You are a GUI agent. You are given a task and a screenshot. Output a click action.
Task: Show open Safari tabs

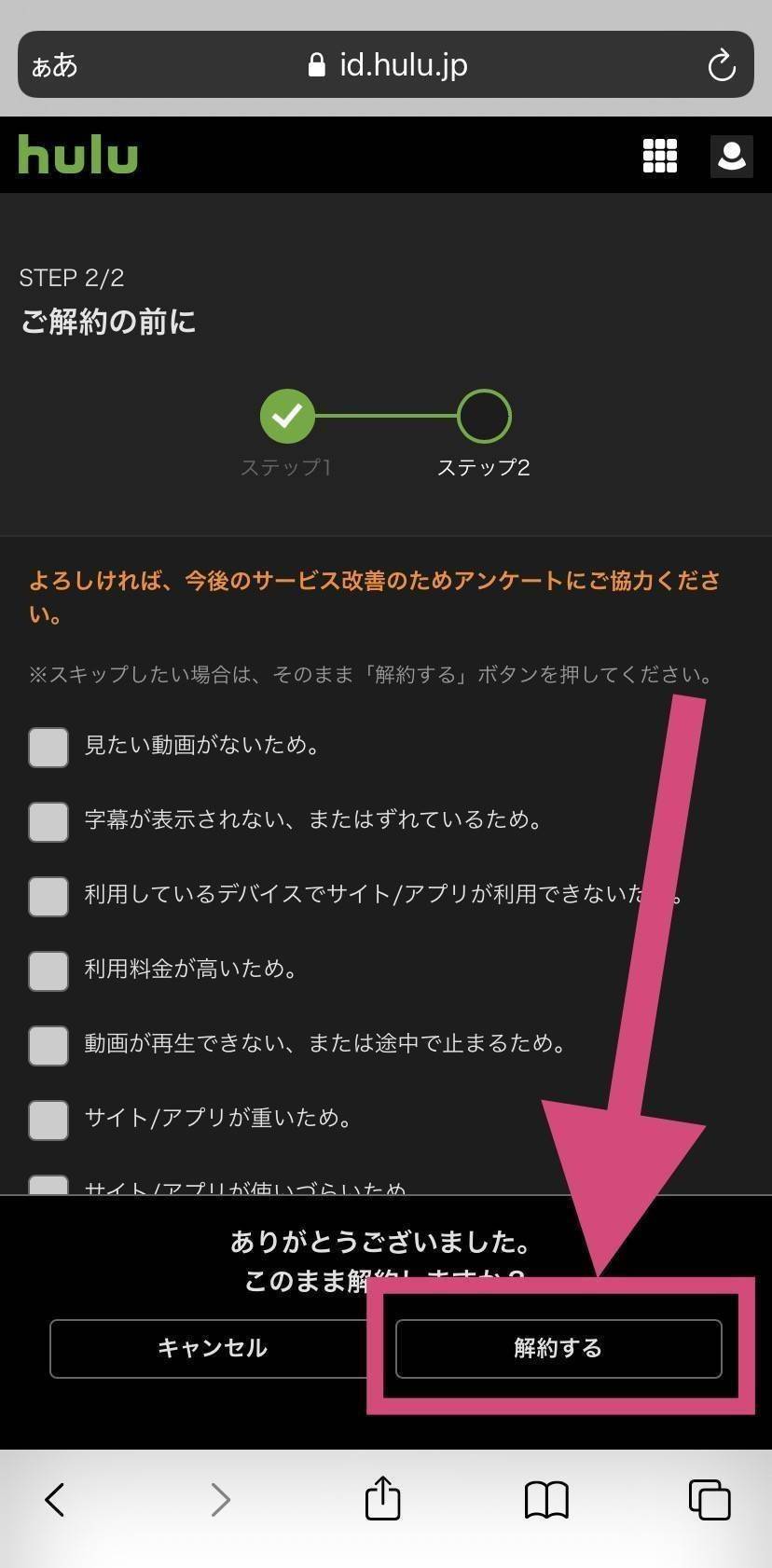[710, 1500]
